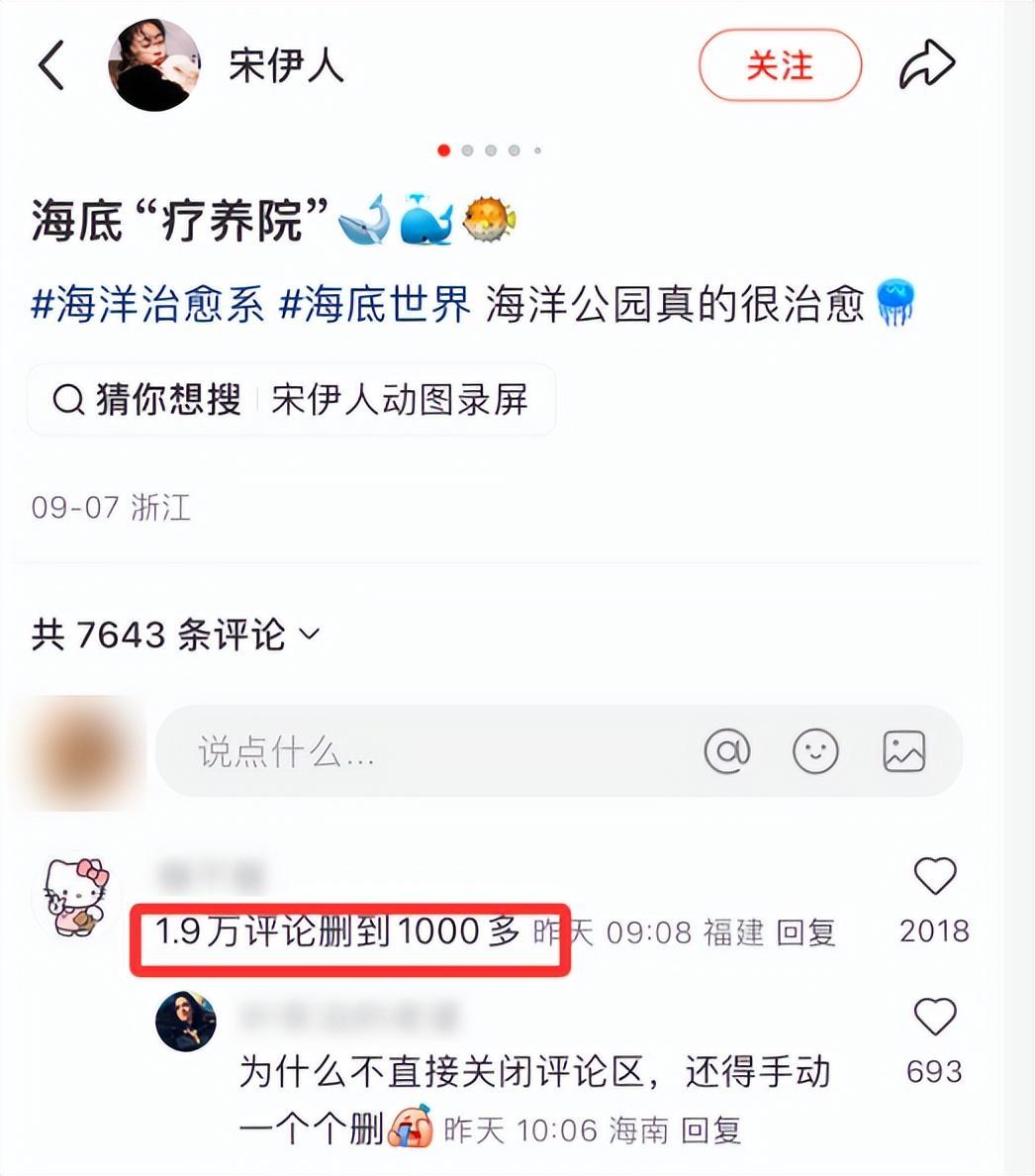Attach a picture to the comment
The width and height of the screenshot is (1035, 1176).
(x=903, y=751)
